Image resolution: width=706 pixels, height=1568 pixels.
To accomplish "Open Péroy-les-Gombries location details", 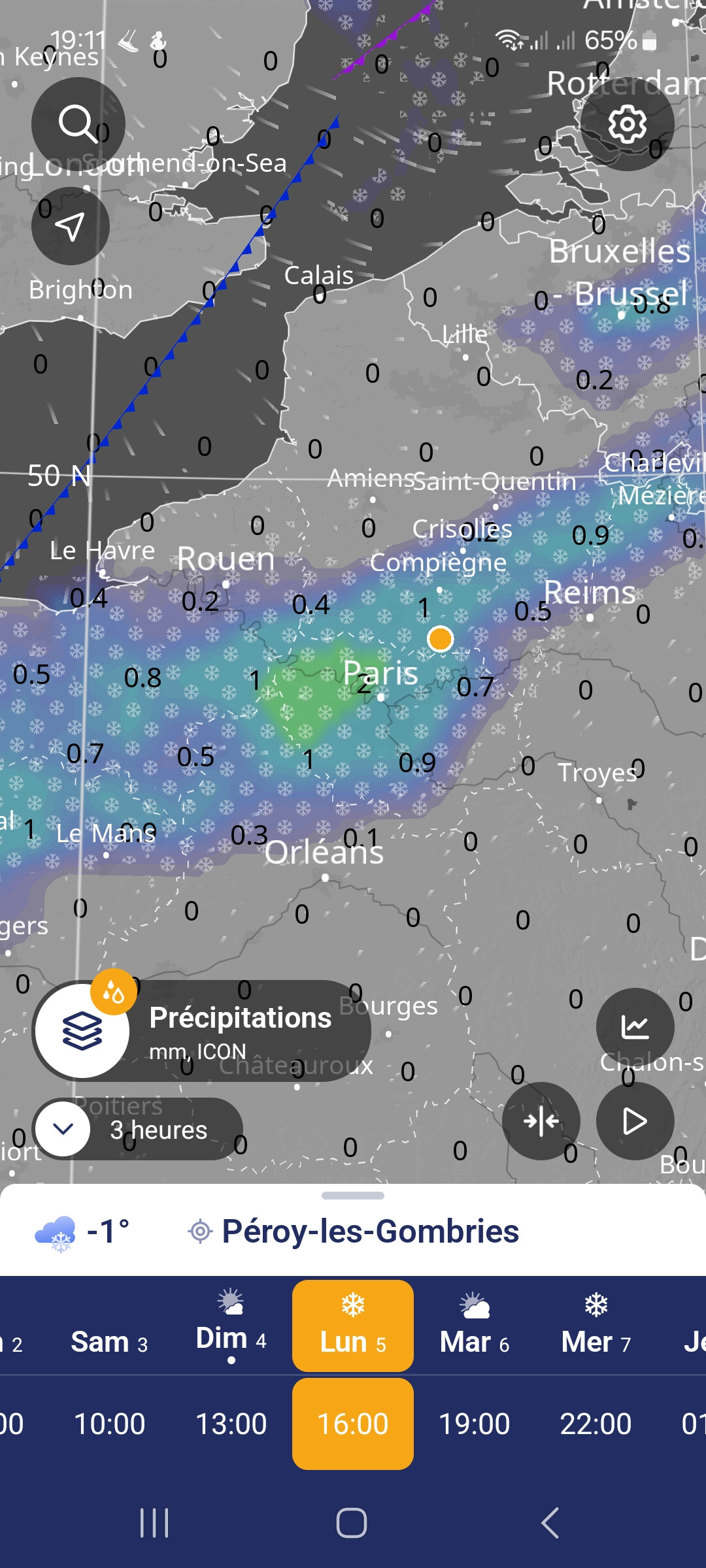I will [370, 1232].
